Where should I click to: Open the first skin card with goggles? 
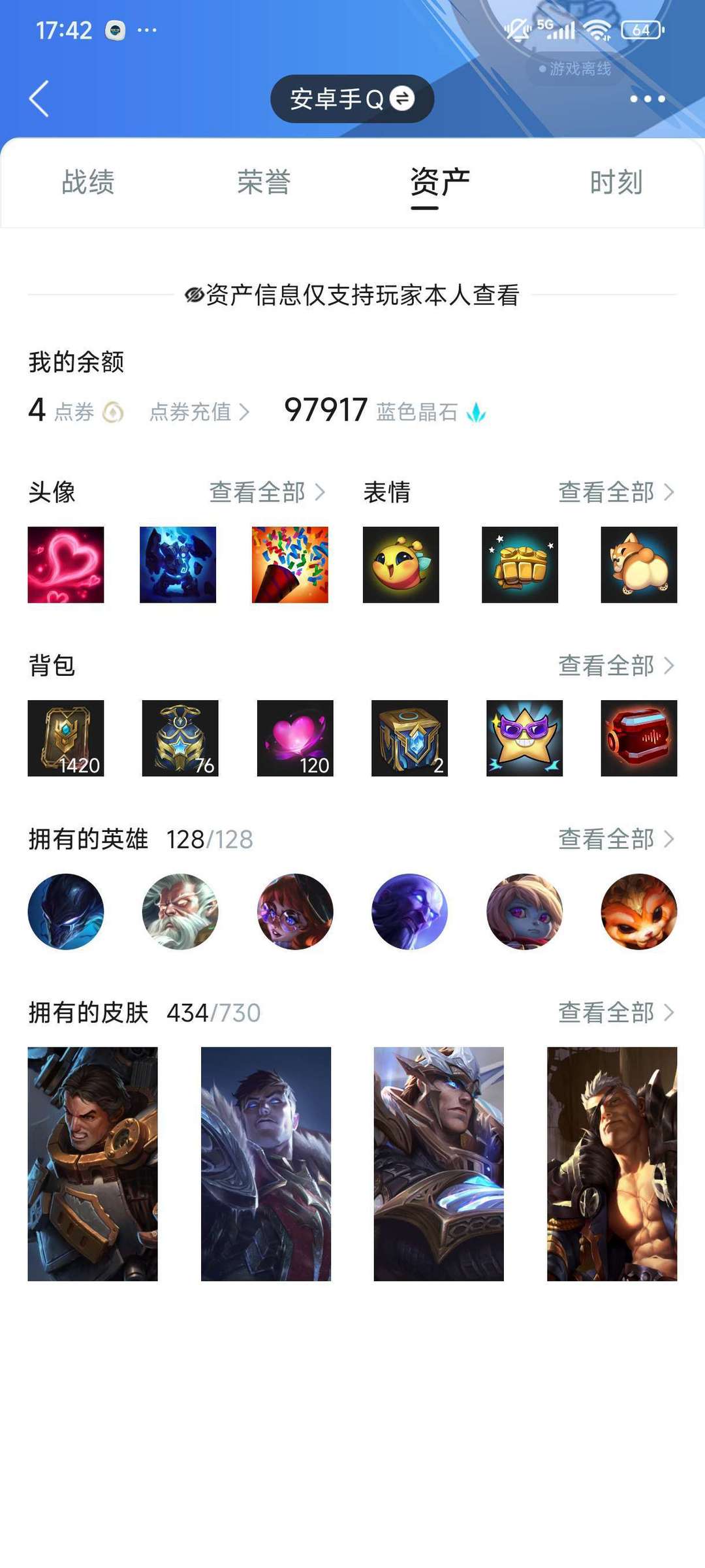[x=93, y=1164]
